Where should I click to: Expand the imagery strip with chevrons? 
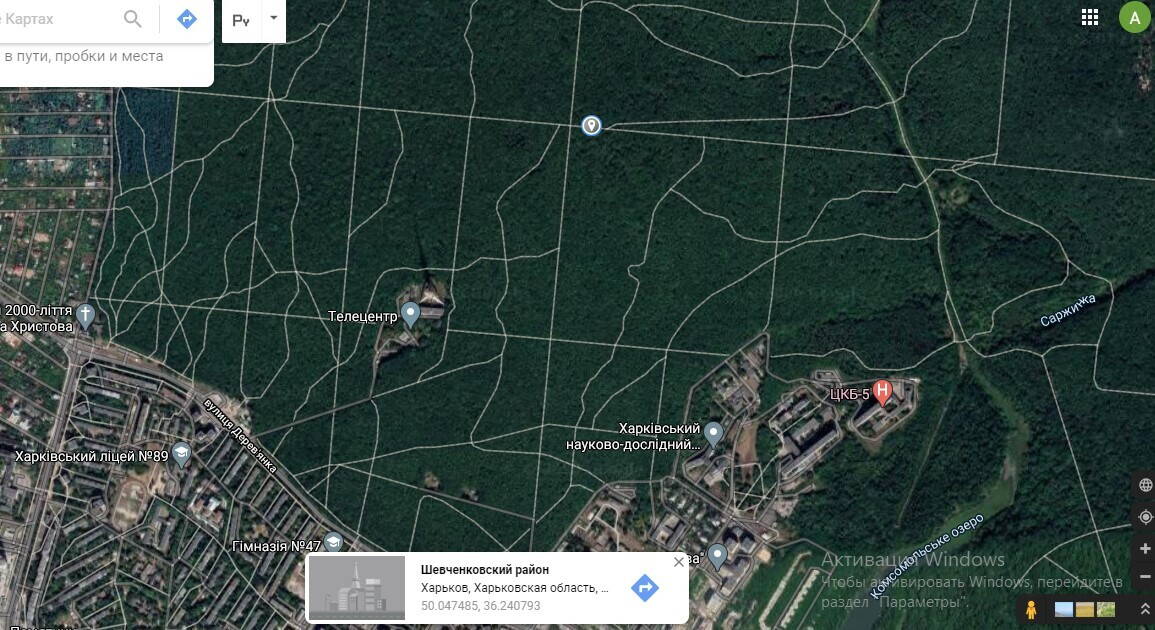[x=1146, y=609]
